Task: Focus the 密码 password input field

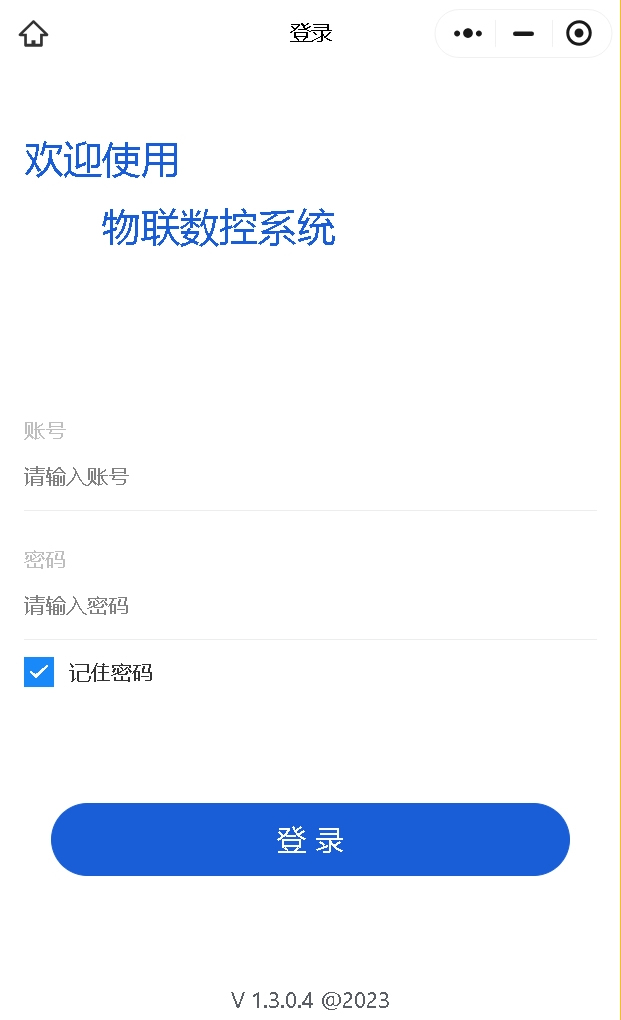Action: (310, 606)
